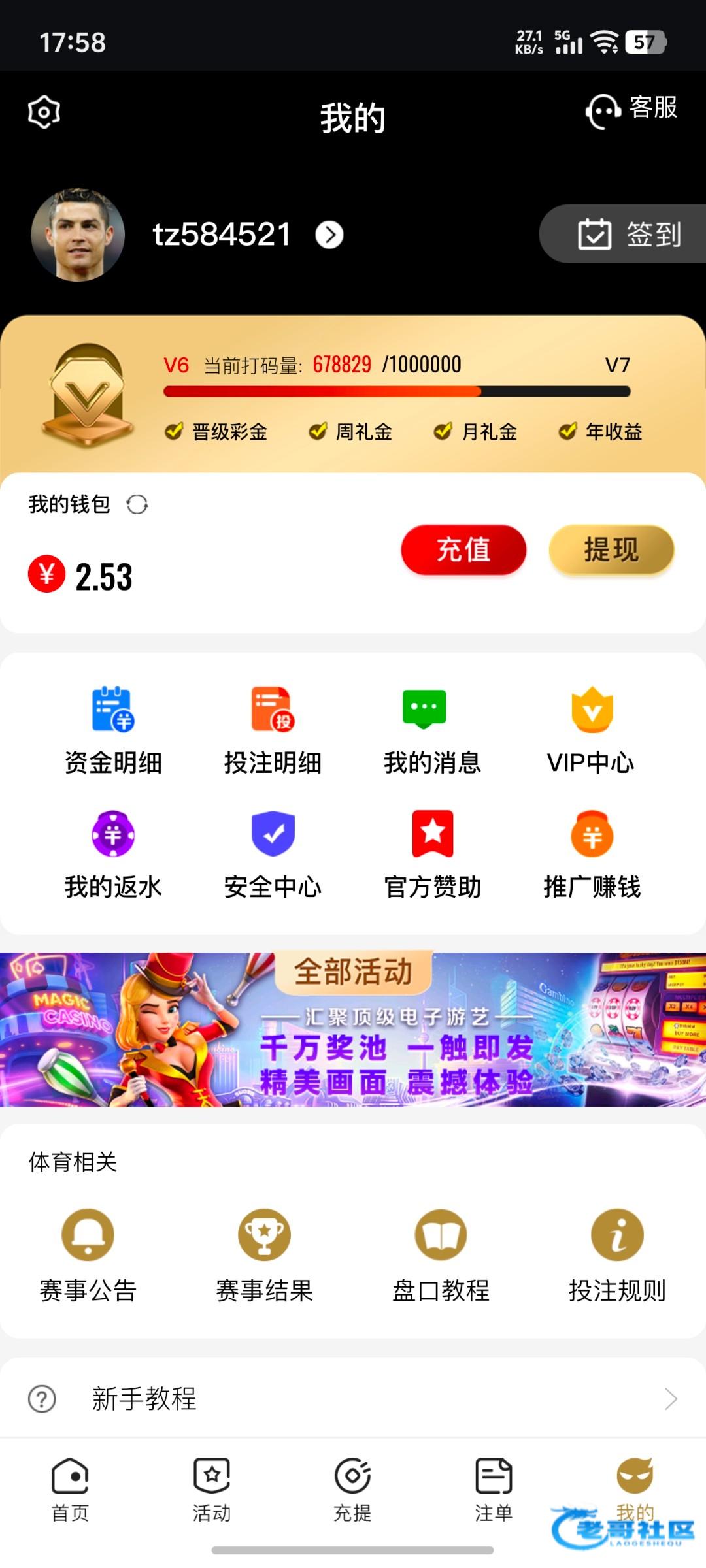The height and width of the screenshot is (1568, 706).
Task: Open the 全部活动 banner
Action: [x=353, y=1030]
